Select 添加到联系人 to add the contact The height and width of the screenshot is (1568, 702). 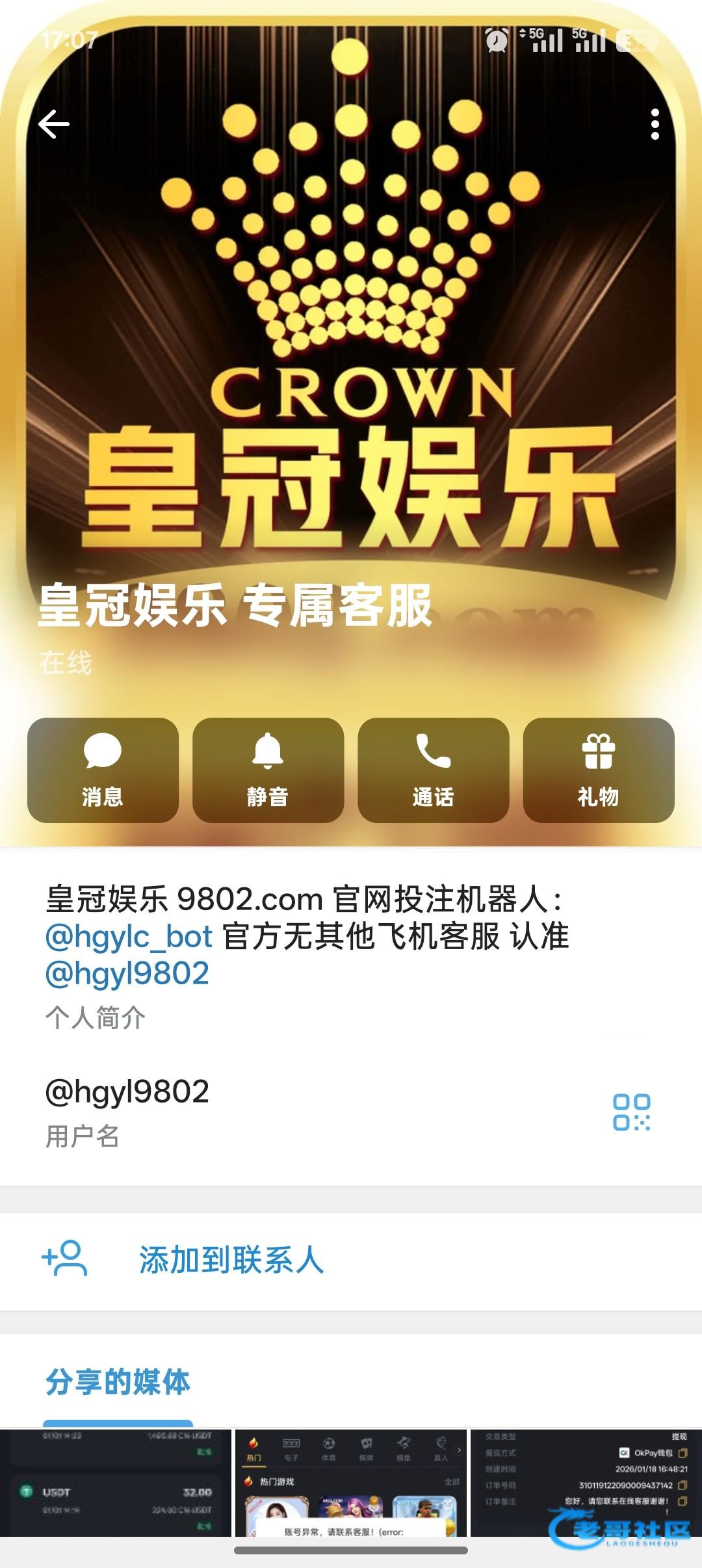point(231,1260)
